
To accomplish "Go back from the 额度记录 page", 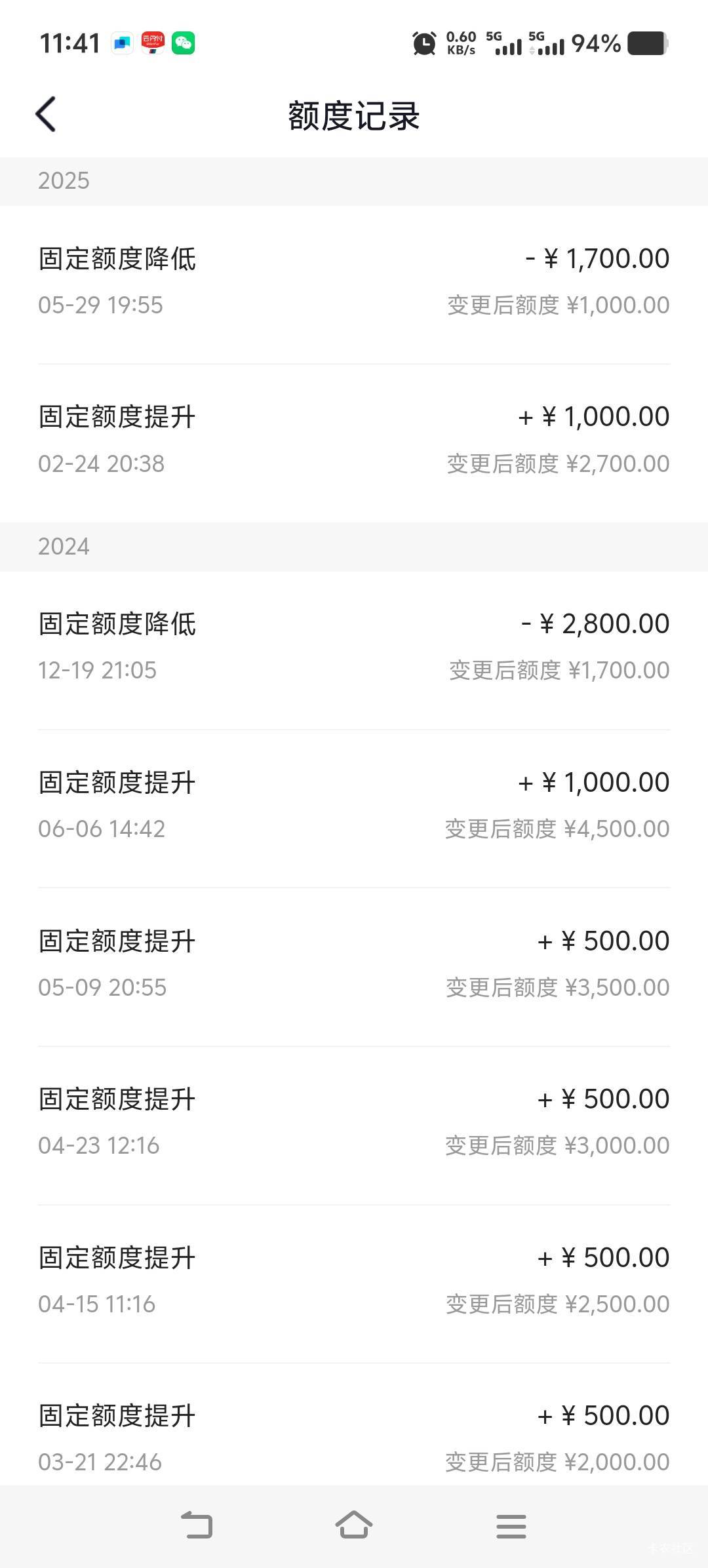I will (45, 115).
